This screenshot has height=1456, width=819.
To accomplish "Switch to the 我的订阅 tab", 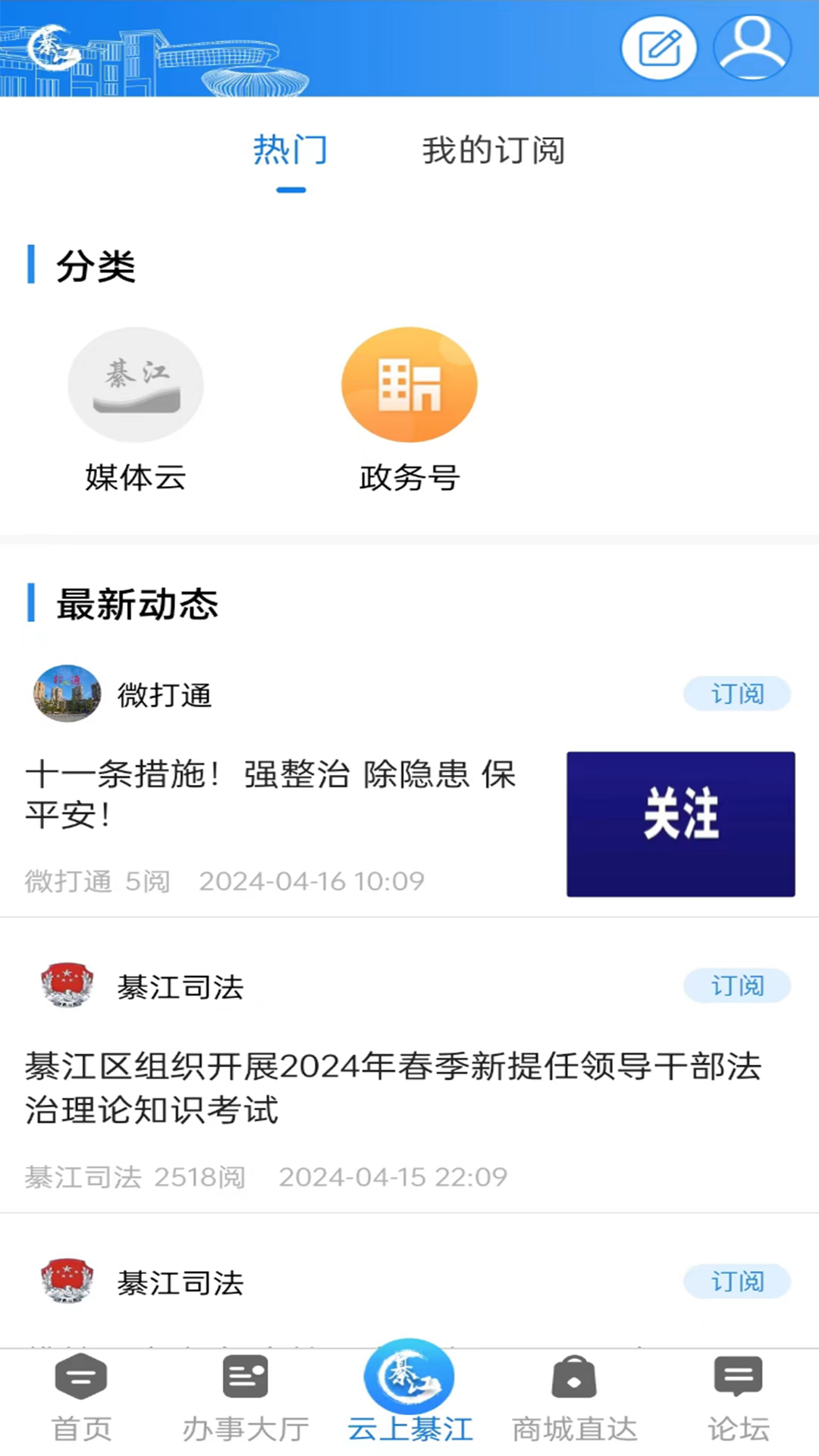I will (x=493, y=150).
